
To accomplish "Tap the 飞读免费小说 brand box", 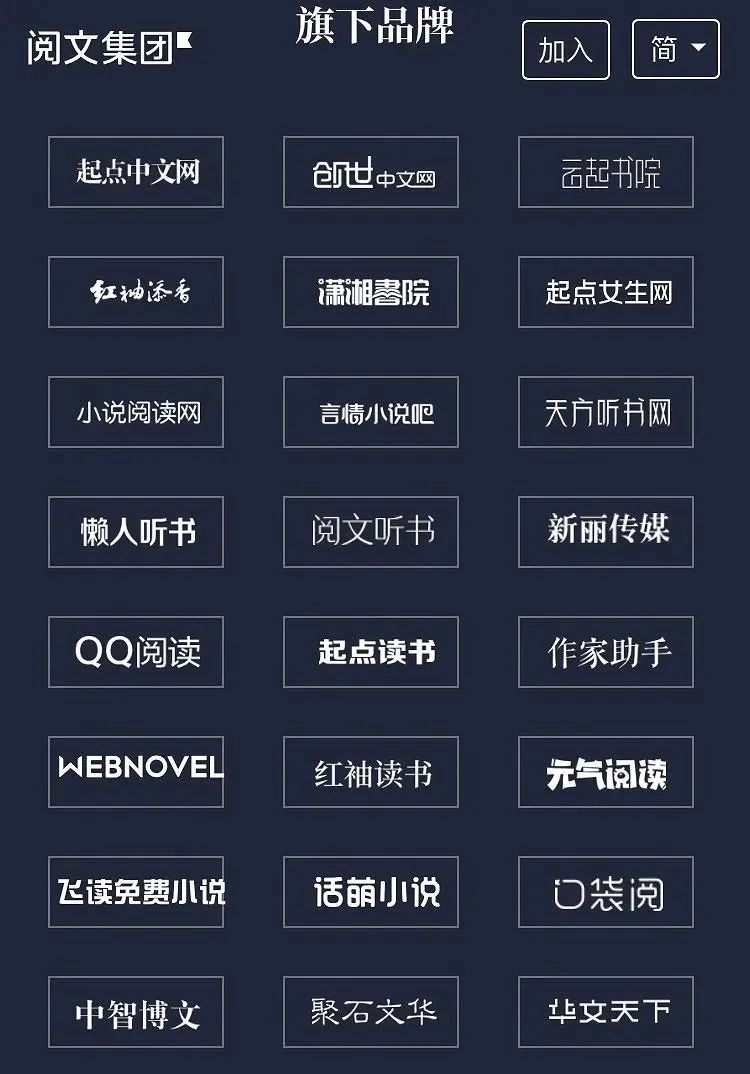I will coord(136,892).
